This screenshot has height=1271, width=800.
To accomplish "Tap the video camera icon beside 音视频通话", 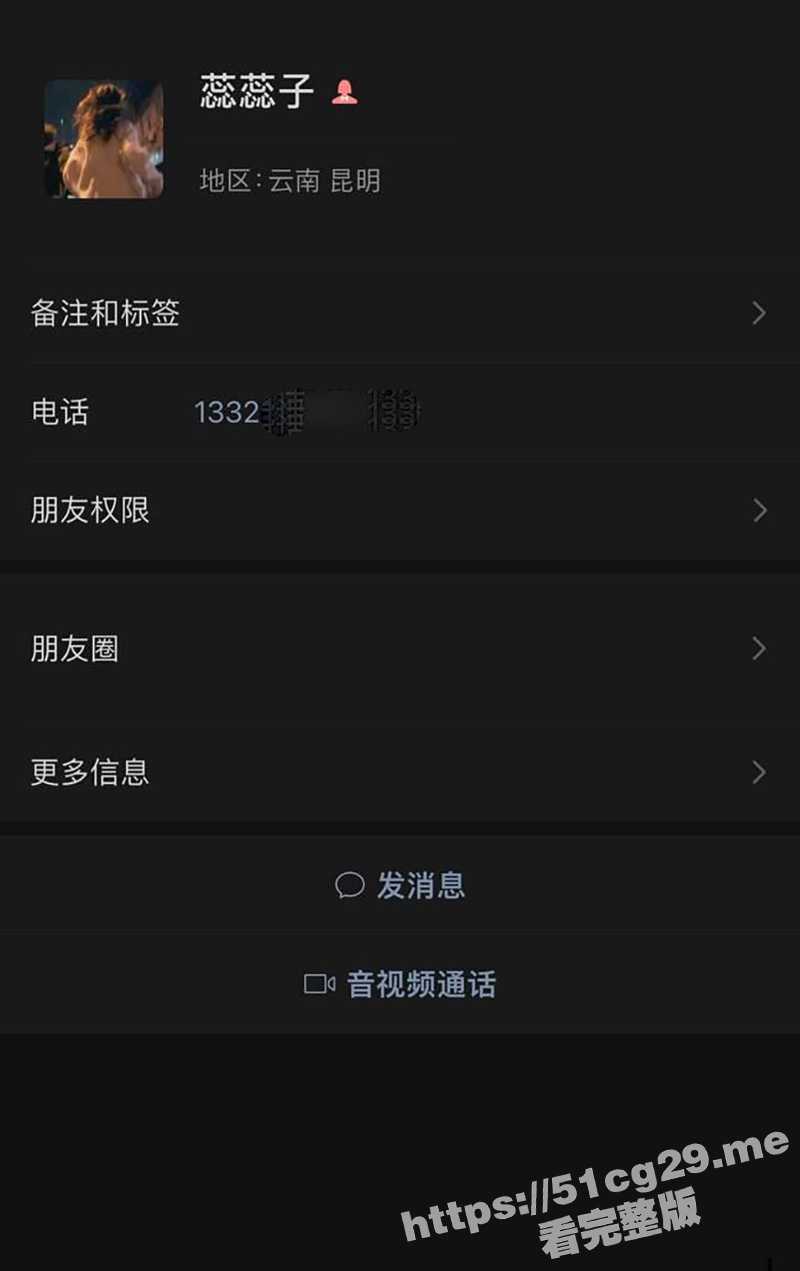I will point(318,984).
